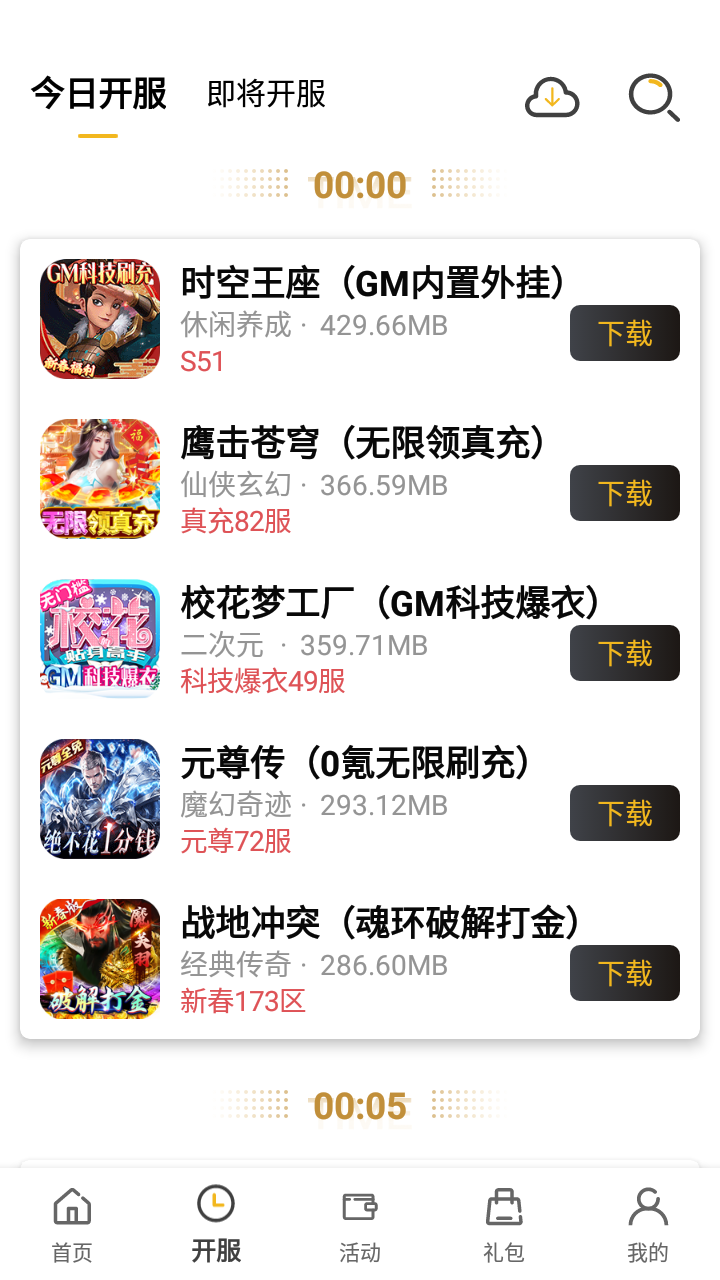This screenshot has width=720, height=1280.
Task: Open the 礼包 gift box icon
Action: (504, 1207)
